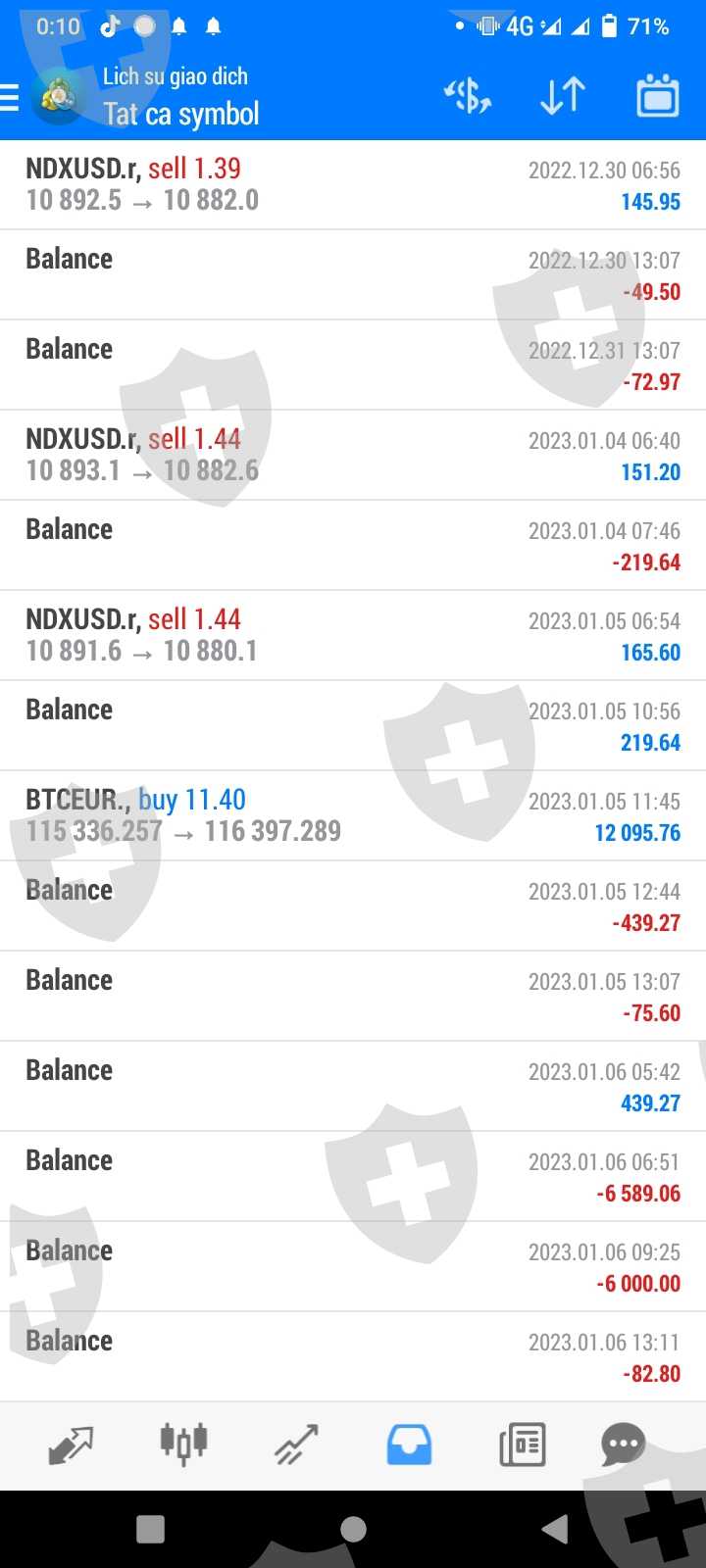Image resolution: width=706 pixels, height=1568 pixels.
Task: Expand the NDXUSD.r trade with 151.20 profit
Action: 353,456
